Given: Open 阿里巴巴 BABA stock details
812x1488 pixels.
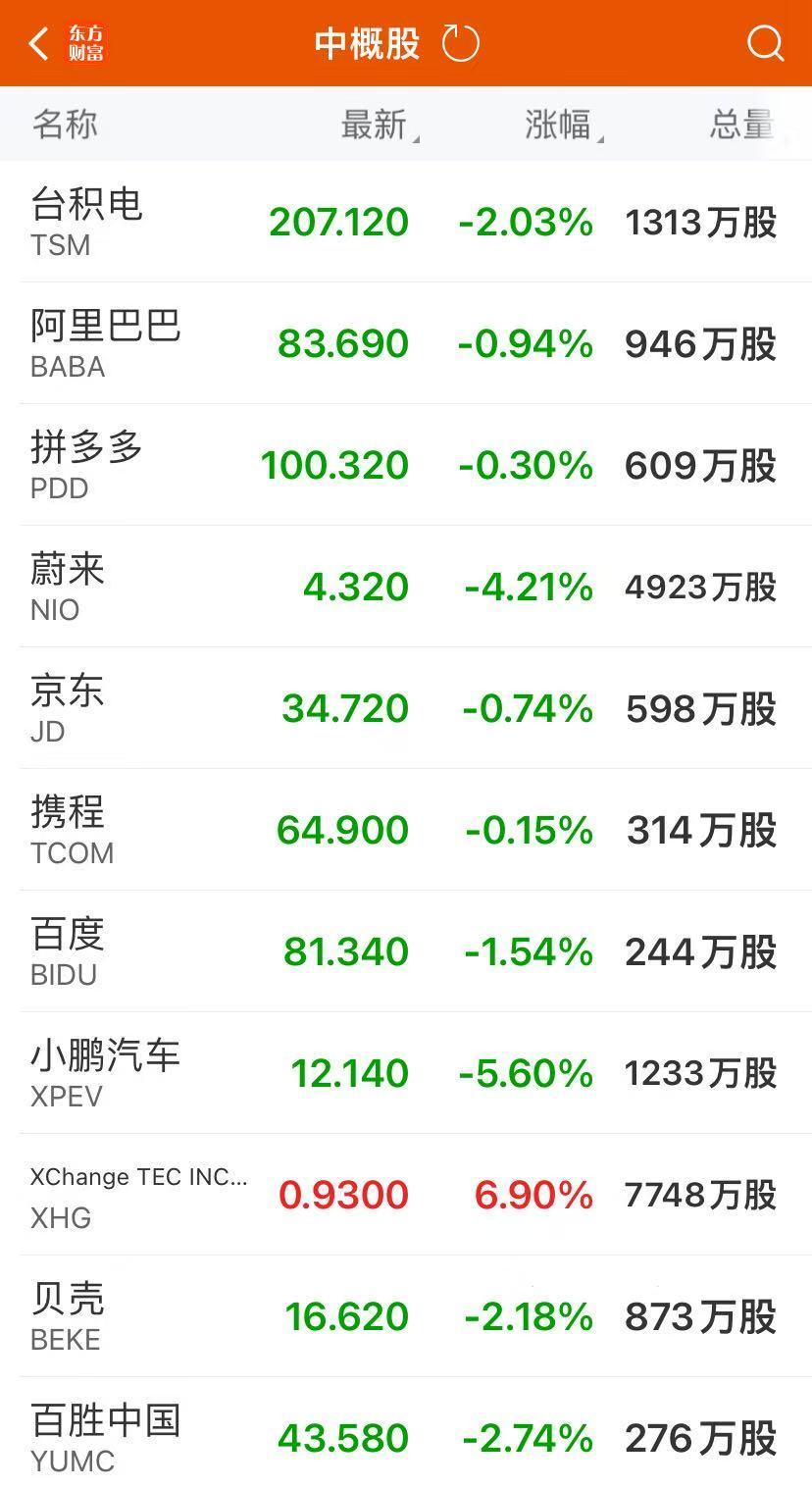Looking at the screenshot, I should (x=406, y=343).
